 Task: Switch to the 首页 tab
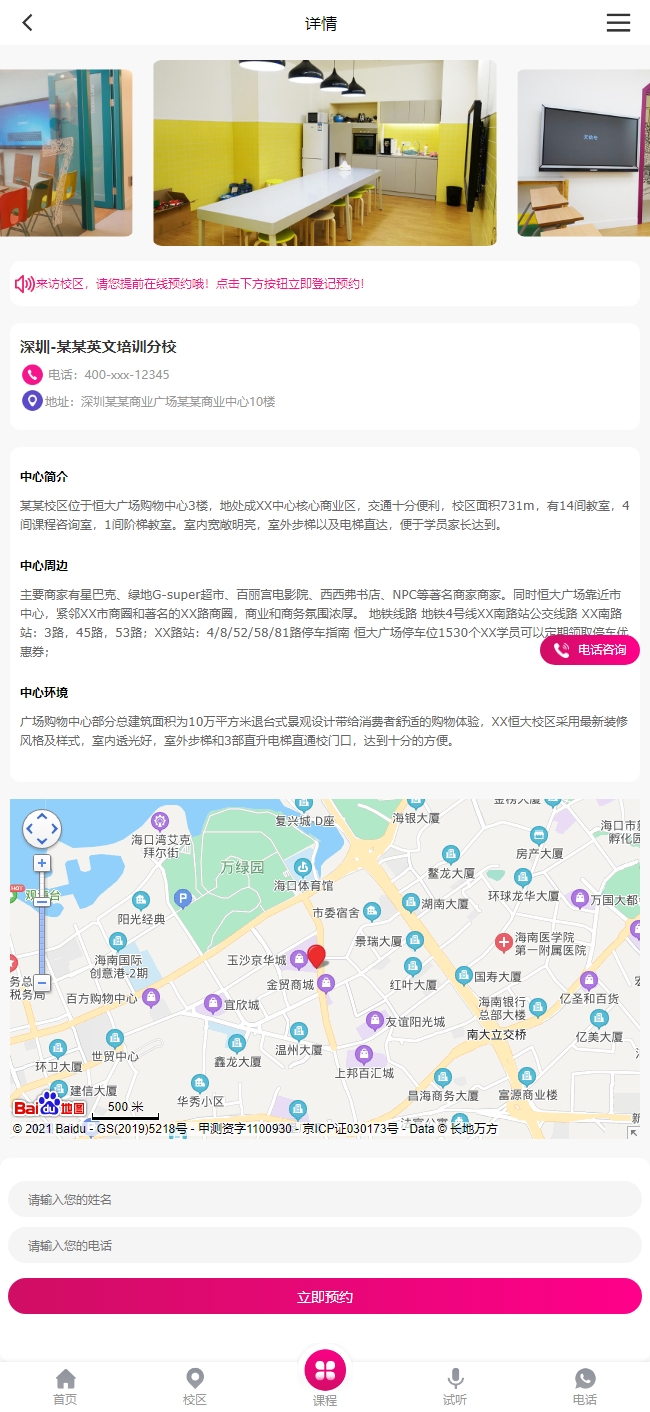65,1387
